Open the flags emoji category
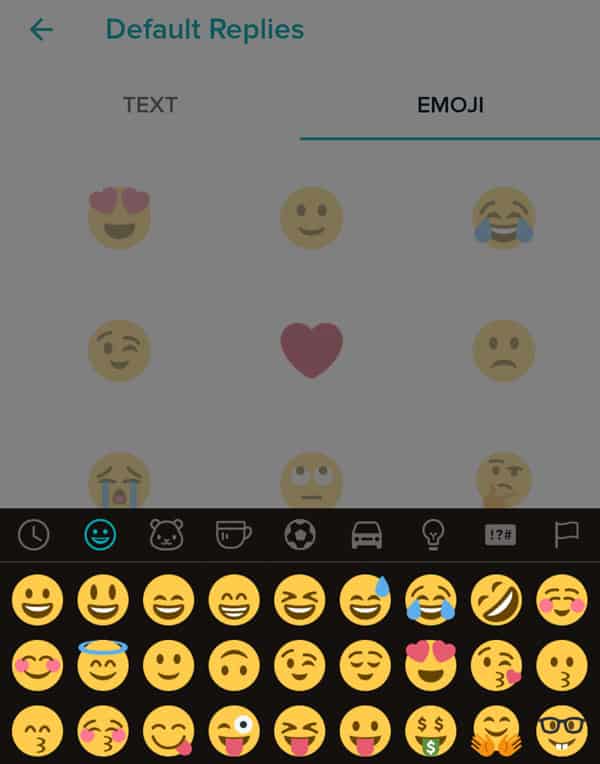The height and width of the screenshot is (764, 600). click(x=567, y=535)
